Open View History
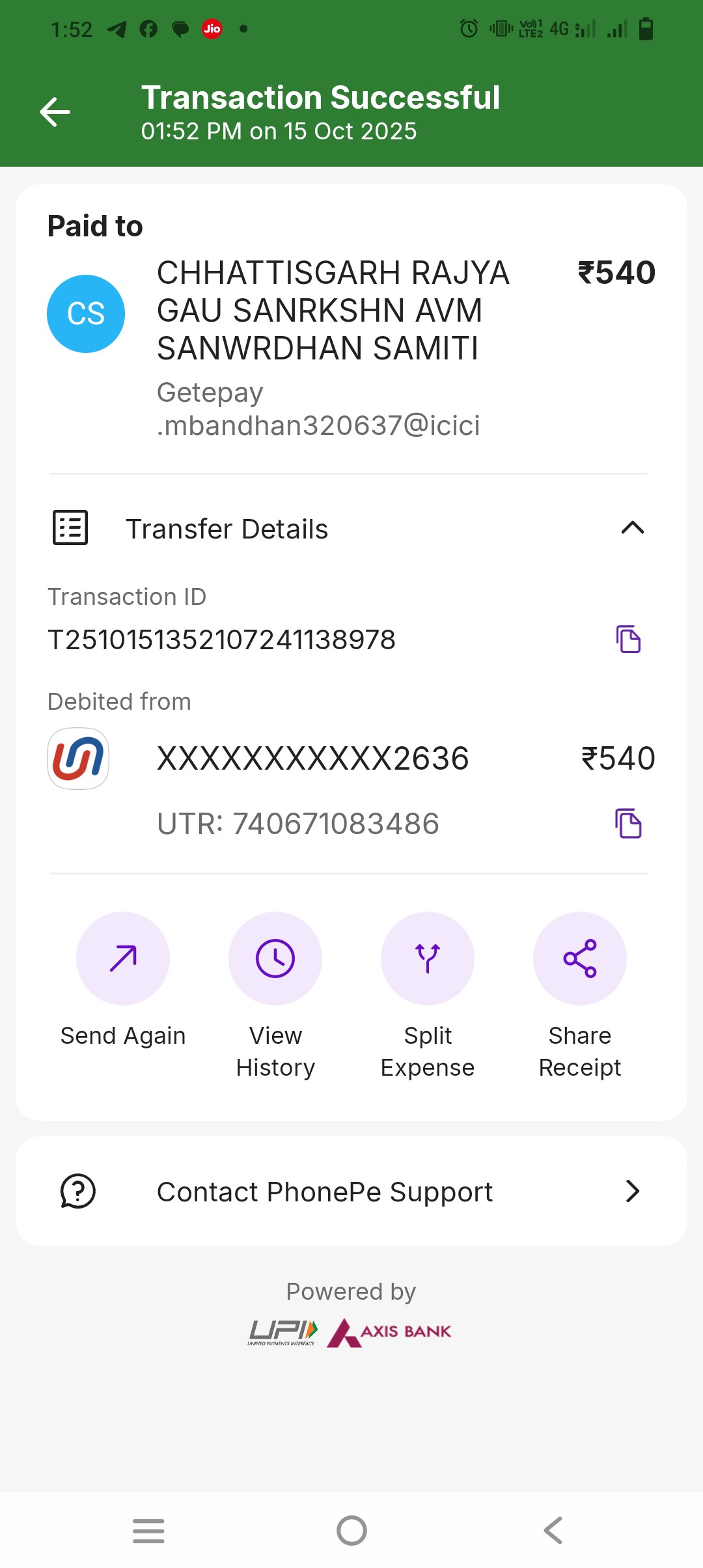 tap(275, 959)
